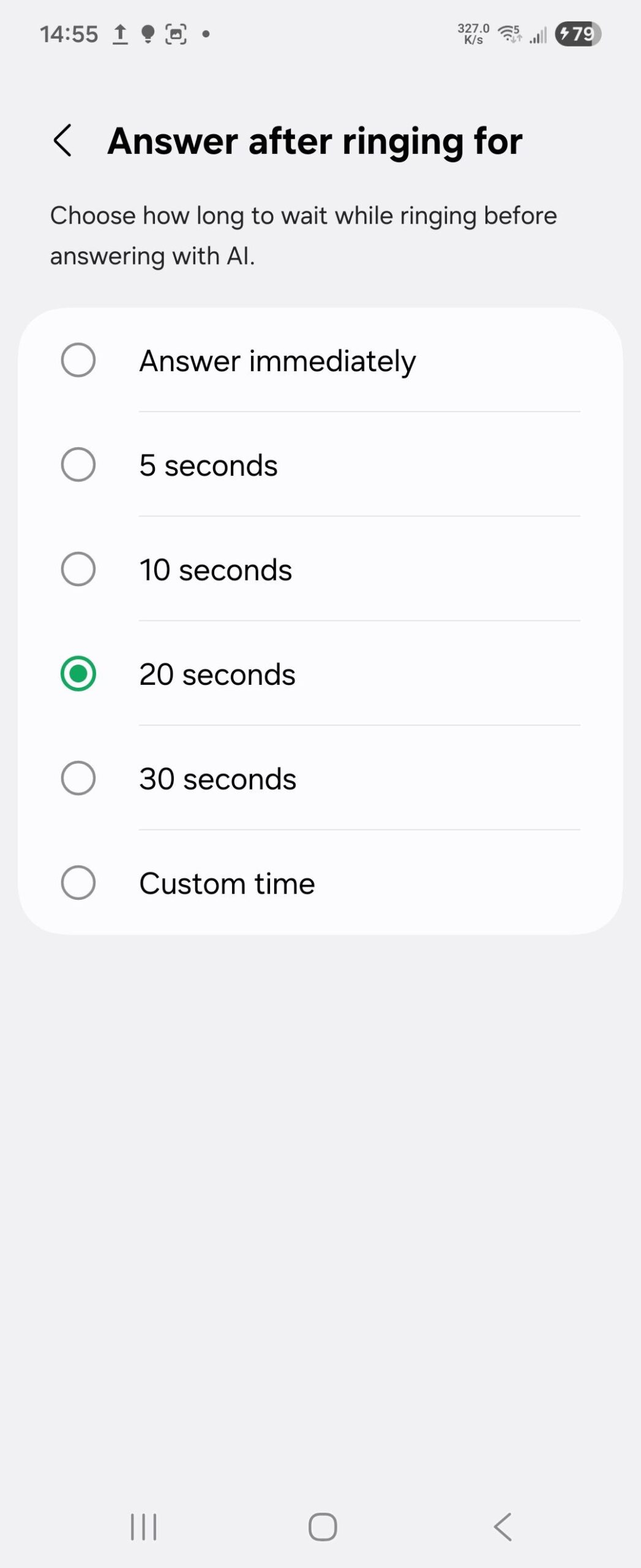Tap the cellular signal bars icon
641x1568 pixels.
(x=537, y=35)
